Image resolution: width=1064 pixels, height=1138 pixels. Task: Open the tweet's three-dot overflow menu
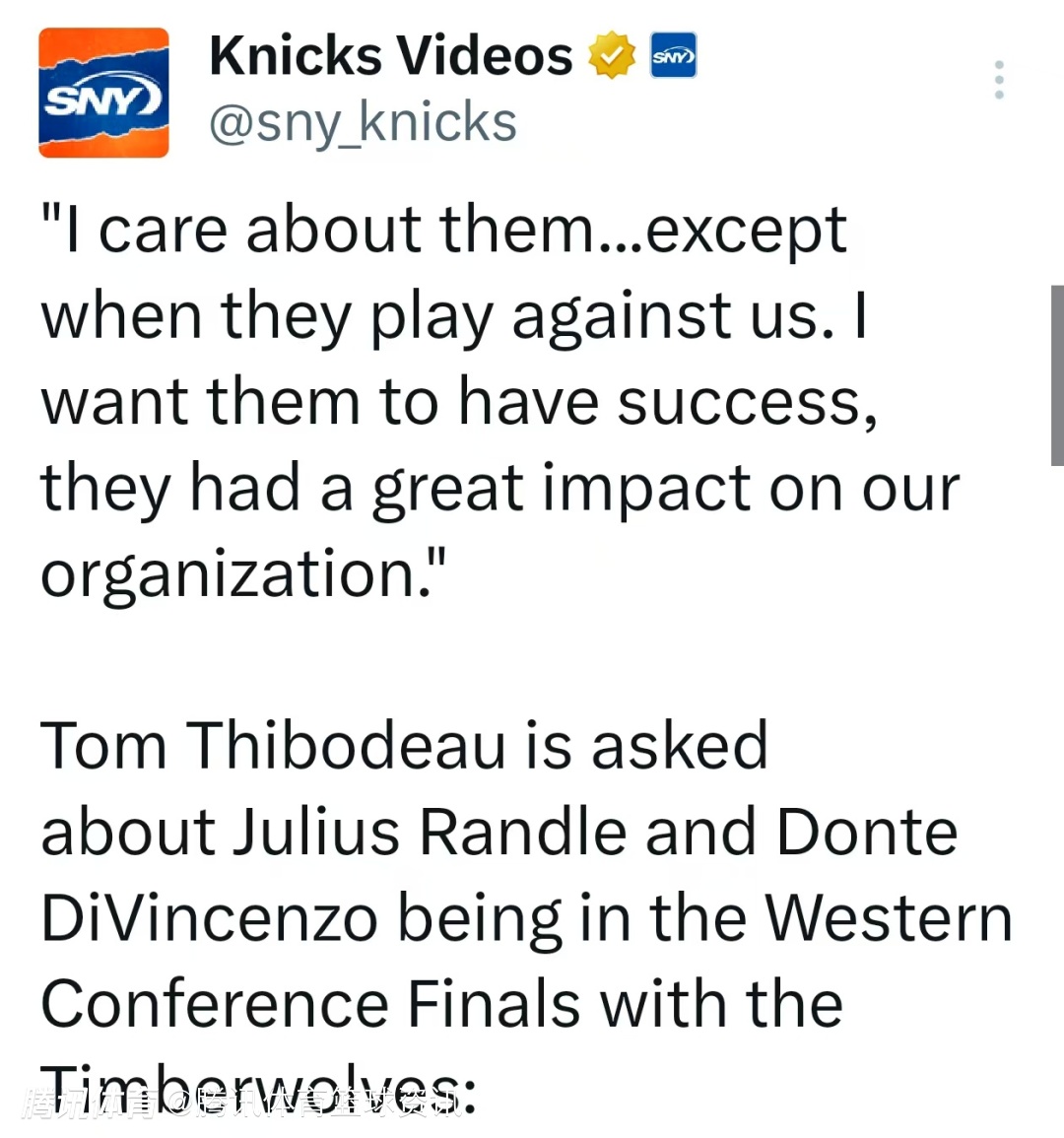pos(999,80)
